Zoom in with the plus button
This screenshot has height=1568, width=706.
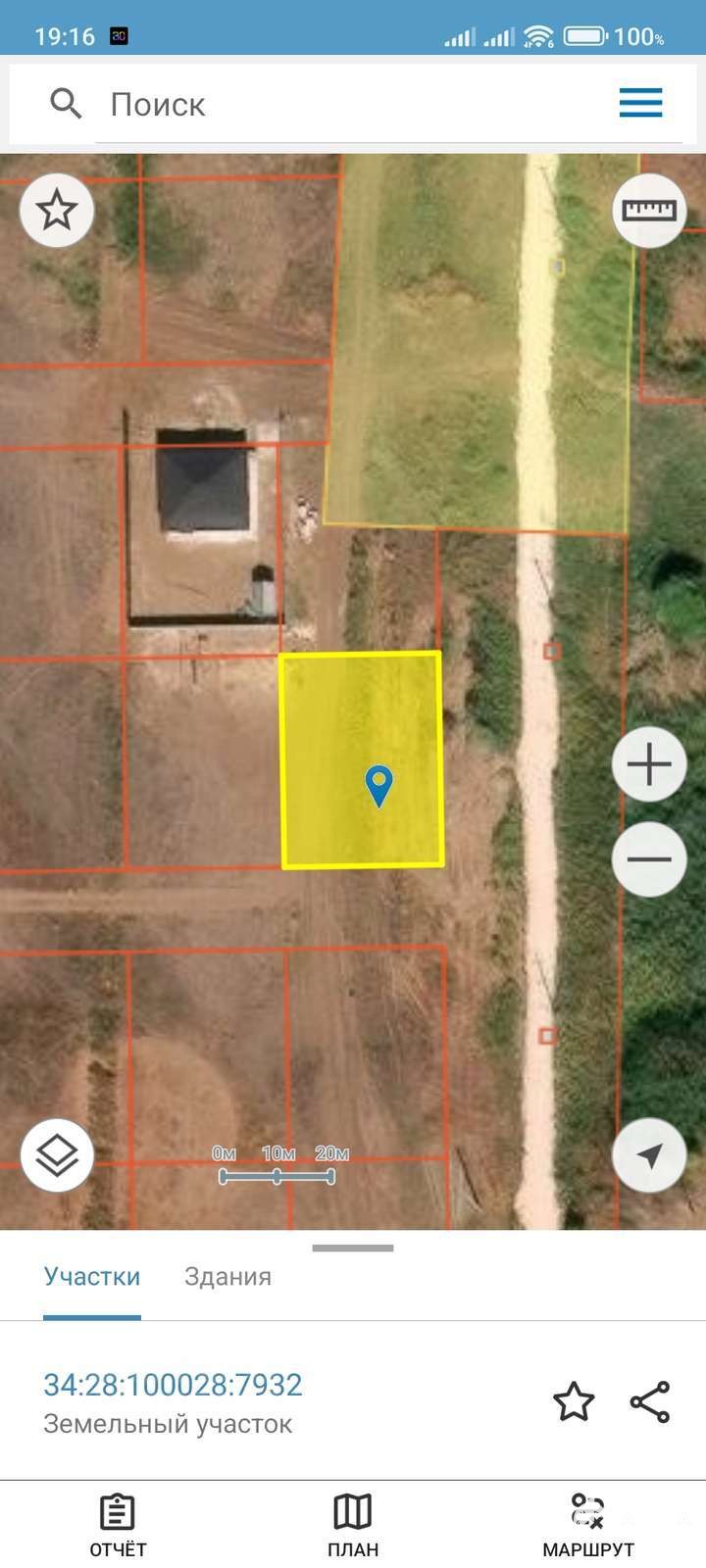649,764
